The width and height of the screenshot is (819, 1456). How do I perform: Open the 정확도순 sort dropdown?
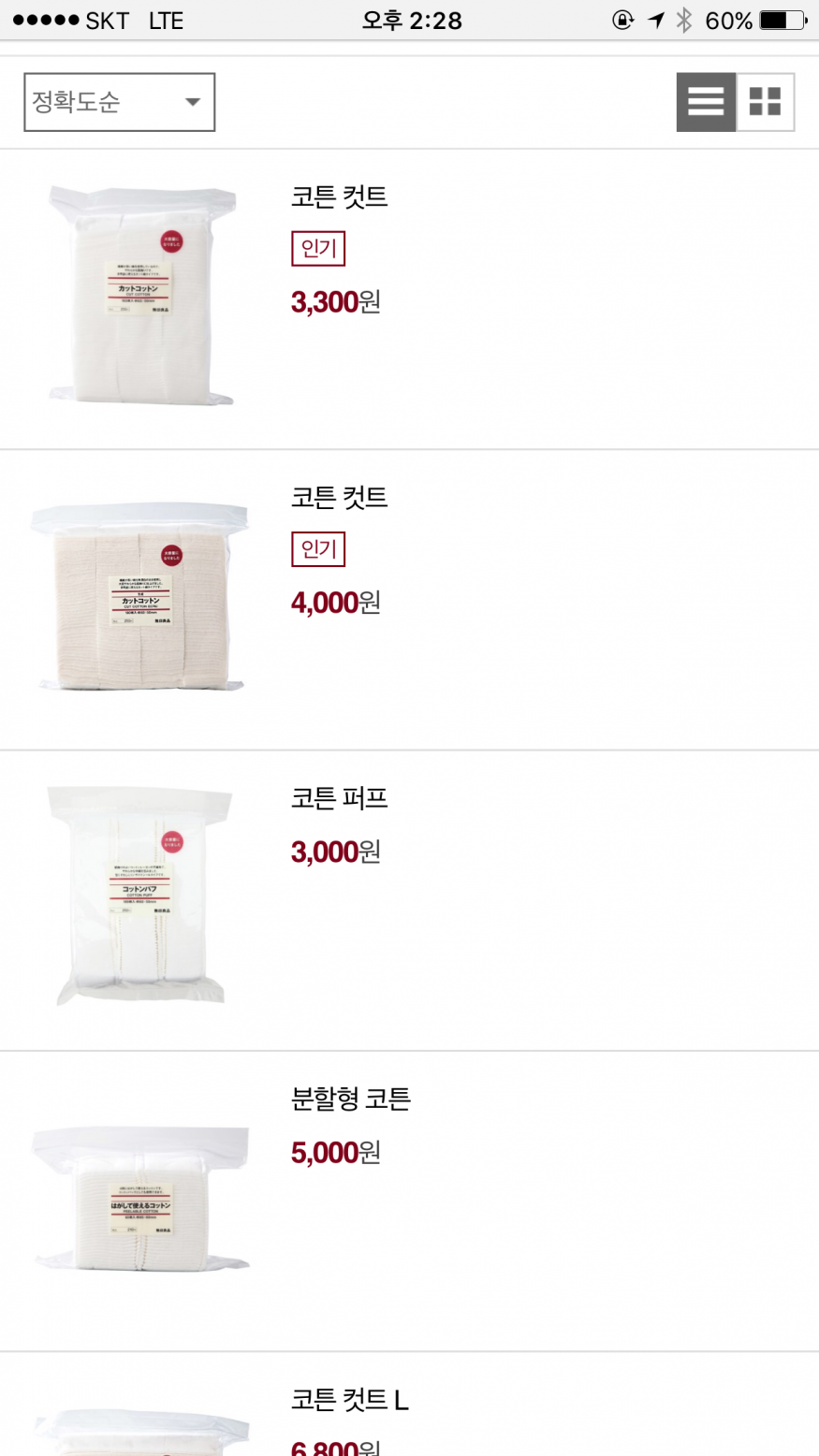pyautogui.click(x=119, y=102)
